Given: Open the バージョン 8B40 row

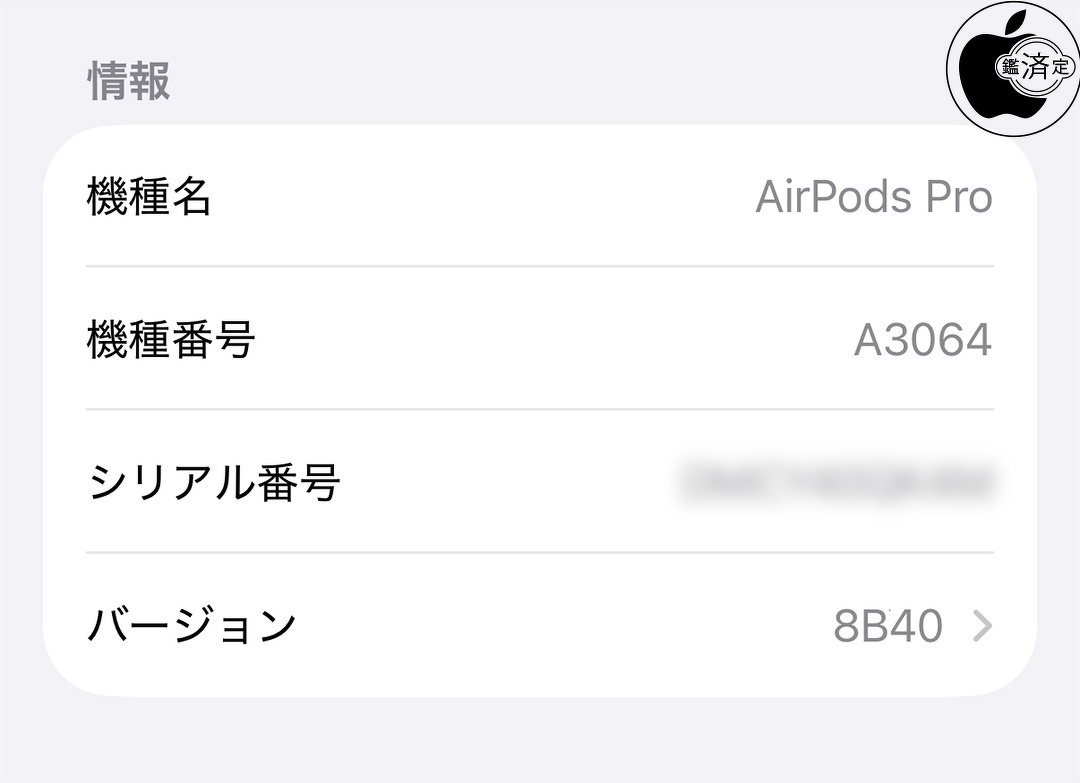Looking at the screenshot, I should (x=540, y=626).
